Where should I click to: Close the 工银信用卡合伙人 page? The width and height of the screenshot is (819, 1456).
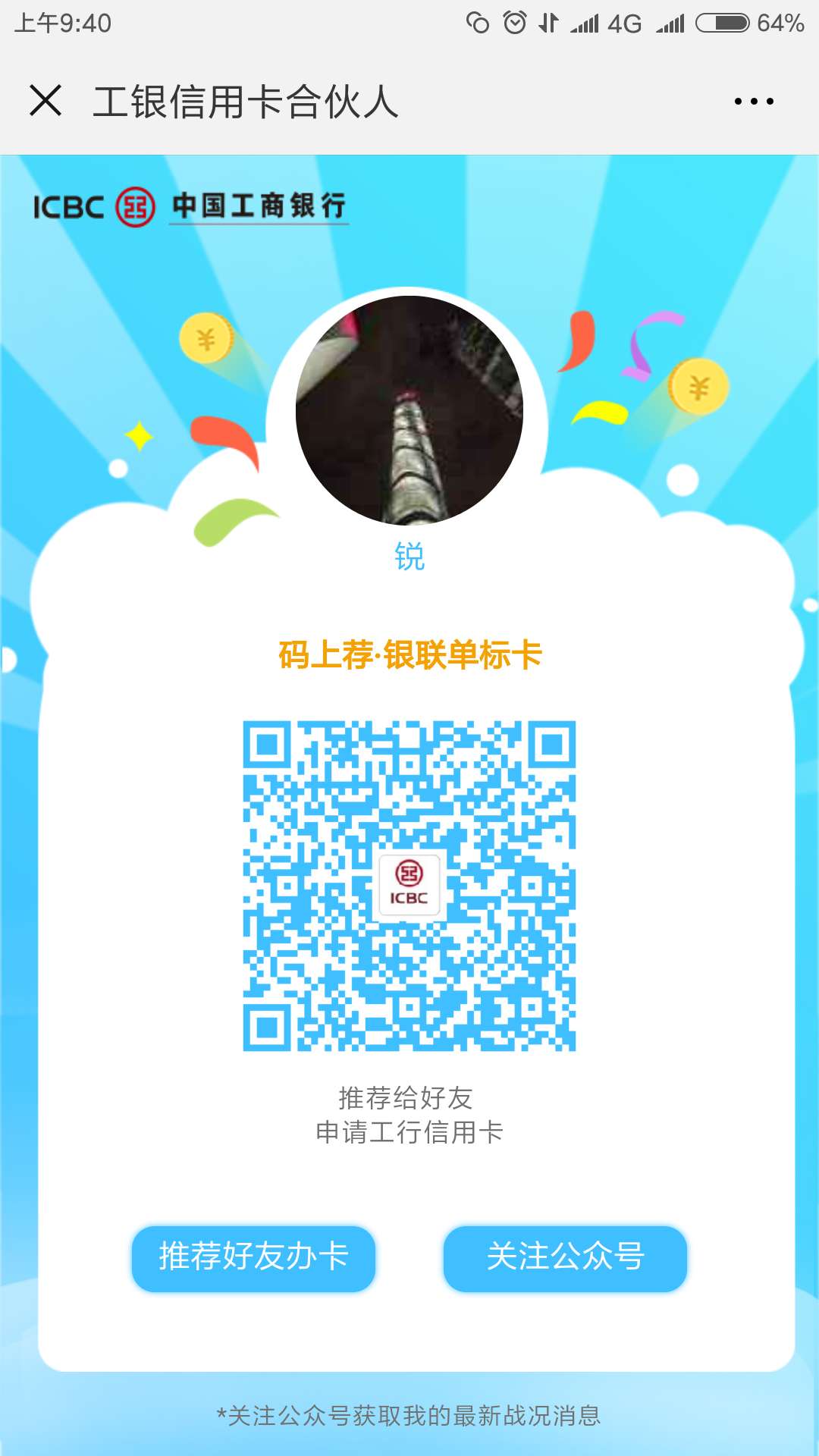tap(45, 101)
